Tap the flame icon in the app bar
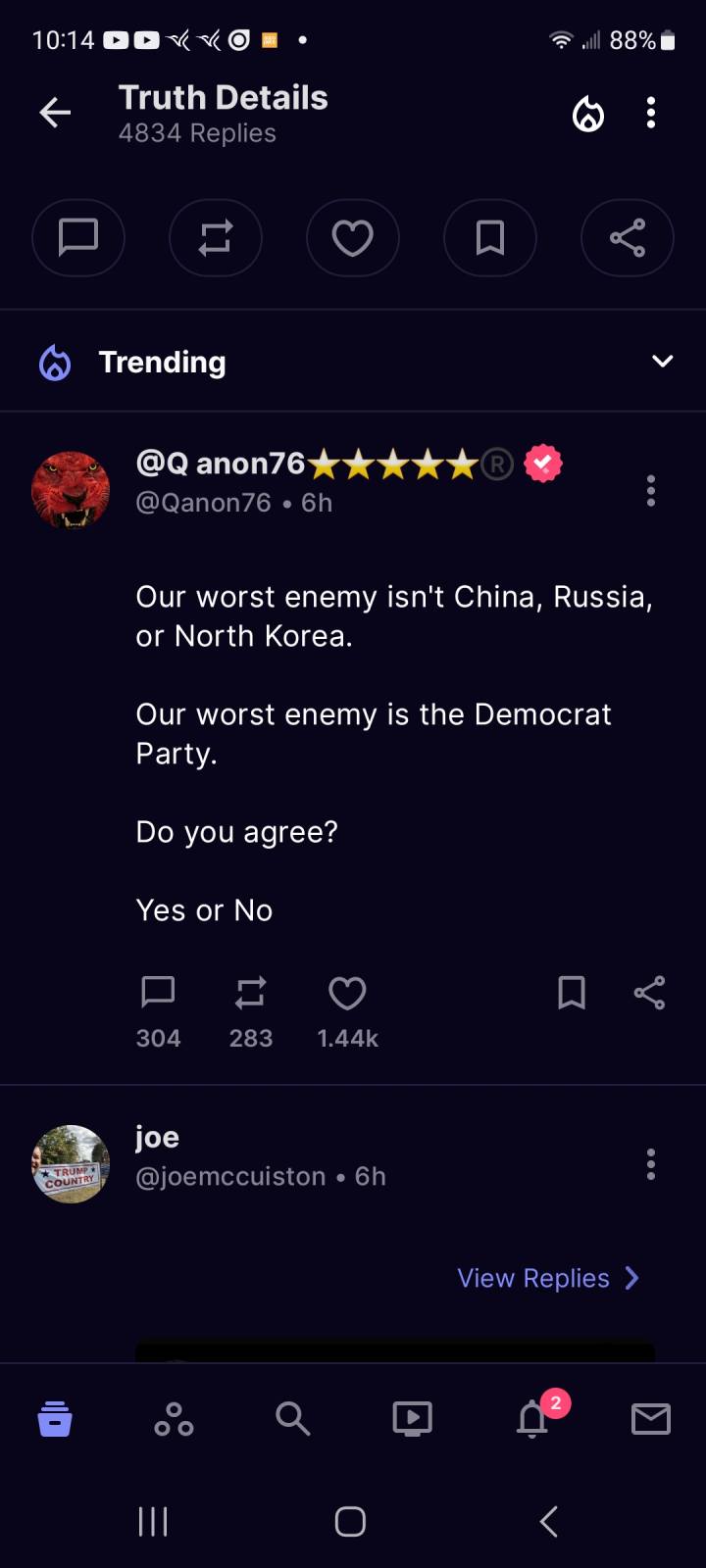The height and width of the screenshot is (1568, 706). (x=588, y=114)
